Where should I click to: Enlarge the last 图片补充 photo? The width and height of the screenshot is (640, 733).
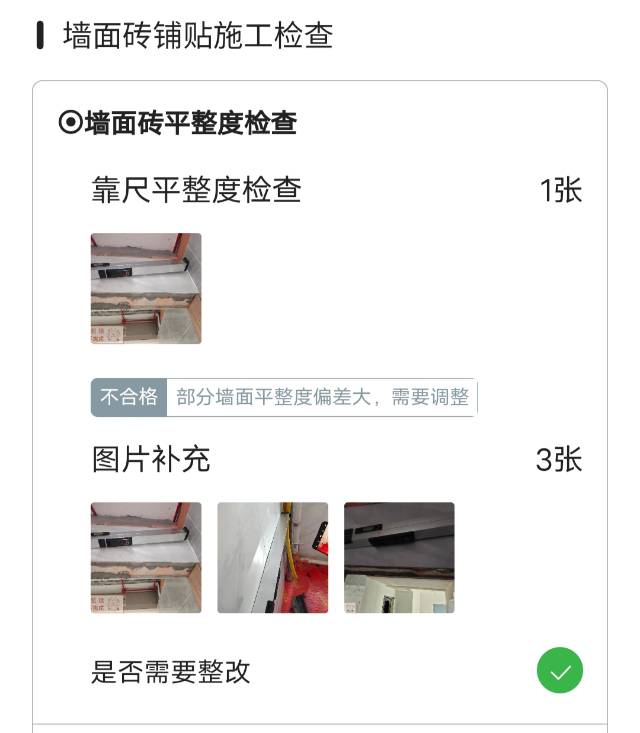pos(399,557)
